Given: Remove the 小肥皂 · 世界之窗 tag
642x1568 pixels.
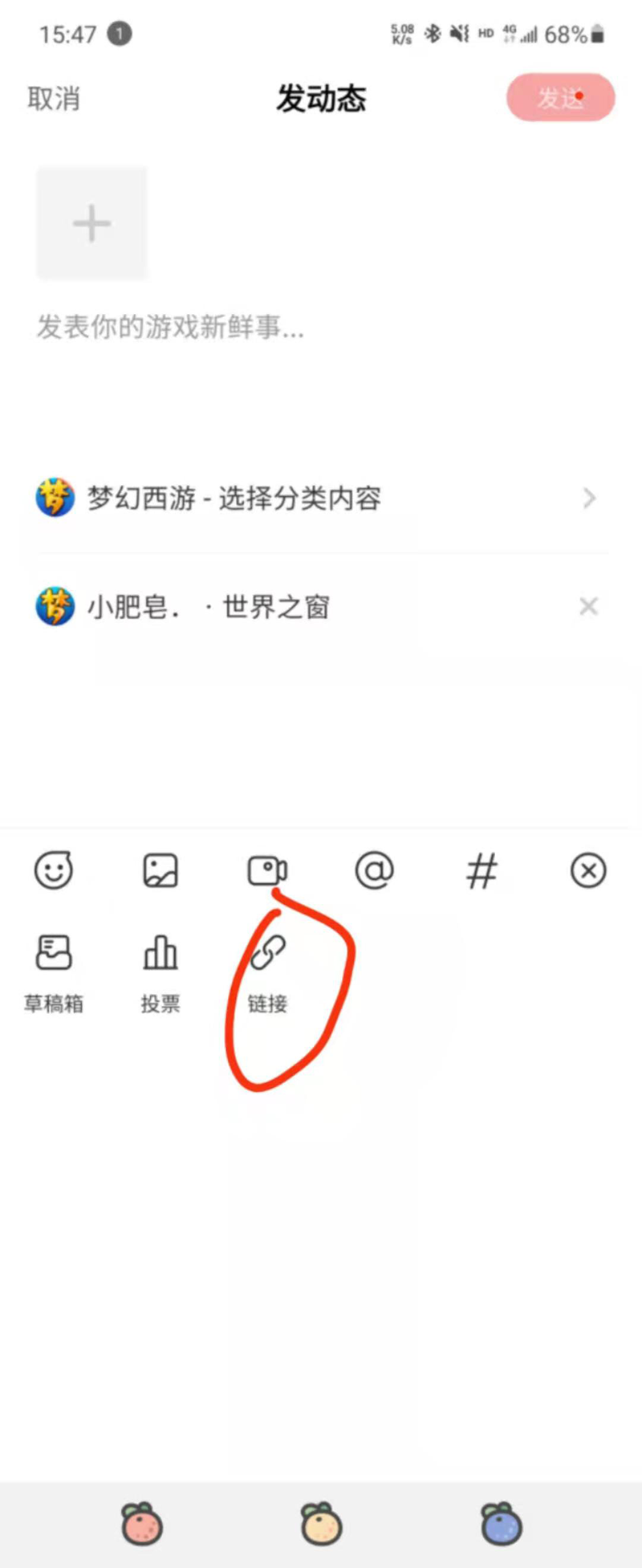Looking at the screenshot, I should [589, 606].
